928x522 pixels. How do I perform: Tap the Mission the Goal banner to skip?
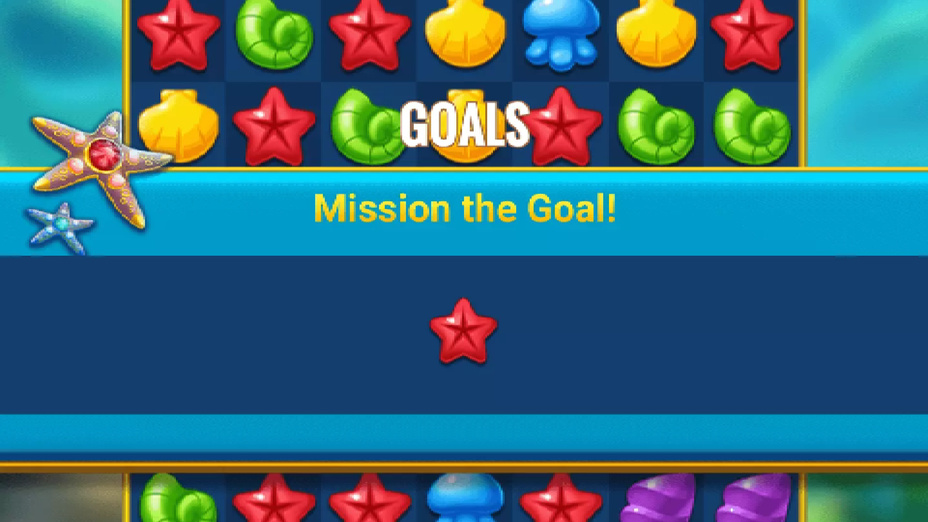coord(464,210)
